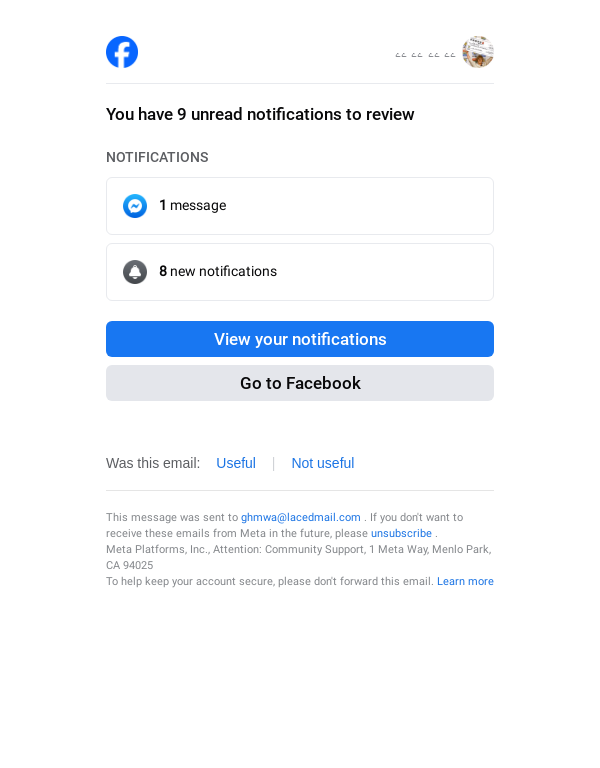The image size is (600, 768).
Task: Mark this email as Not useful
Action: coord(322,463)
